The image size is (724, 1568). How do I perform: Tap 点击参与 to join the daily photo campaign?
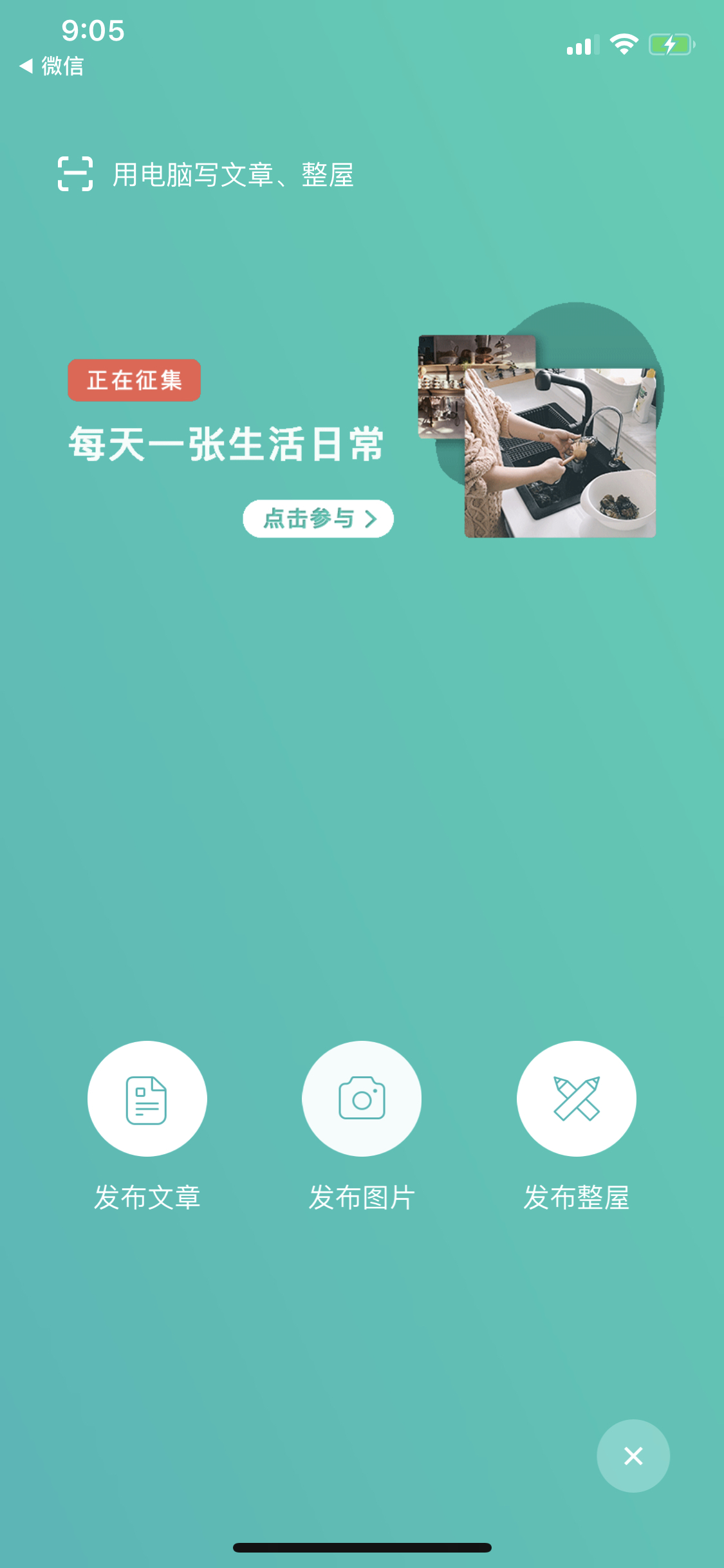coord(318,518)
